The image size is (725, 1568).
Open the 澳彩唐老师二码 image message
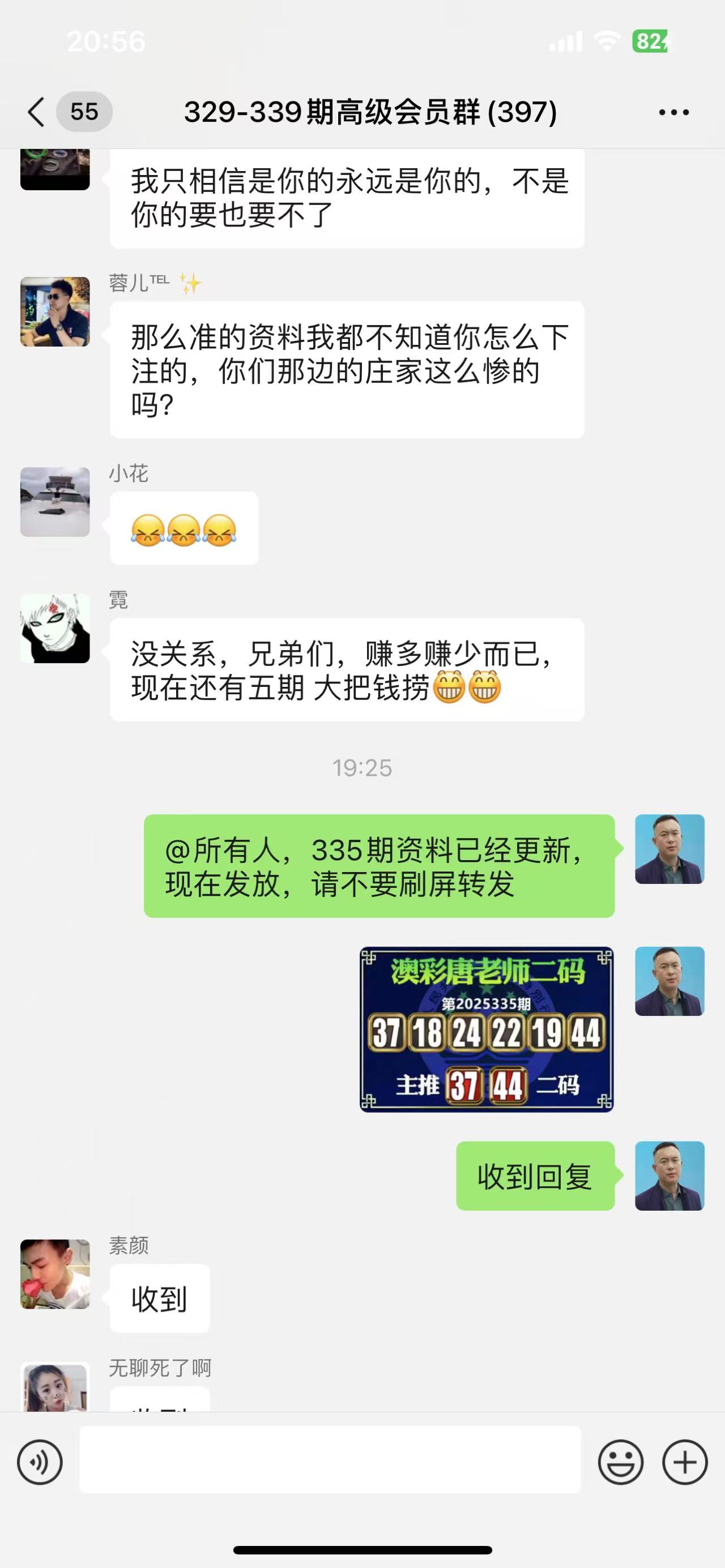tap(487, 1029)
